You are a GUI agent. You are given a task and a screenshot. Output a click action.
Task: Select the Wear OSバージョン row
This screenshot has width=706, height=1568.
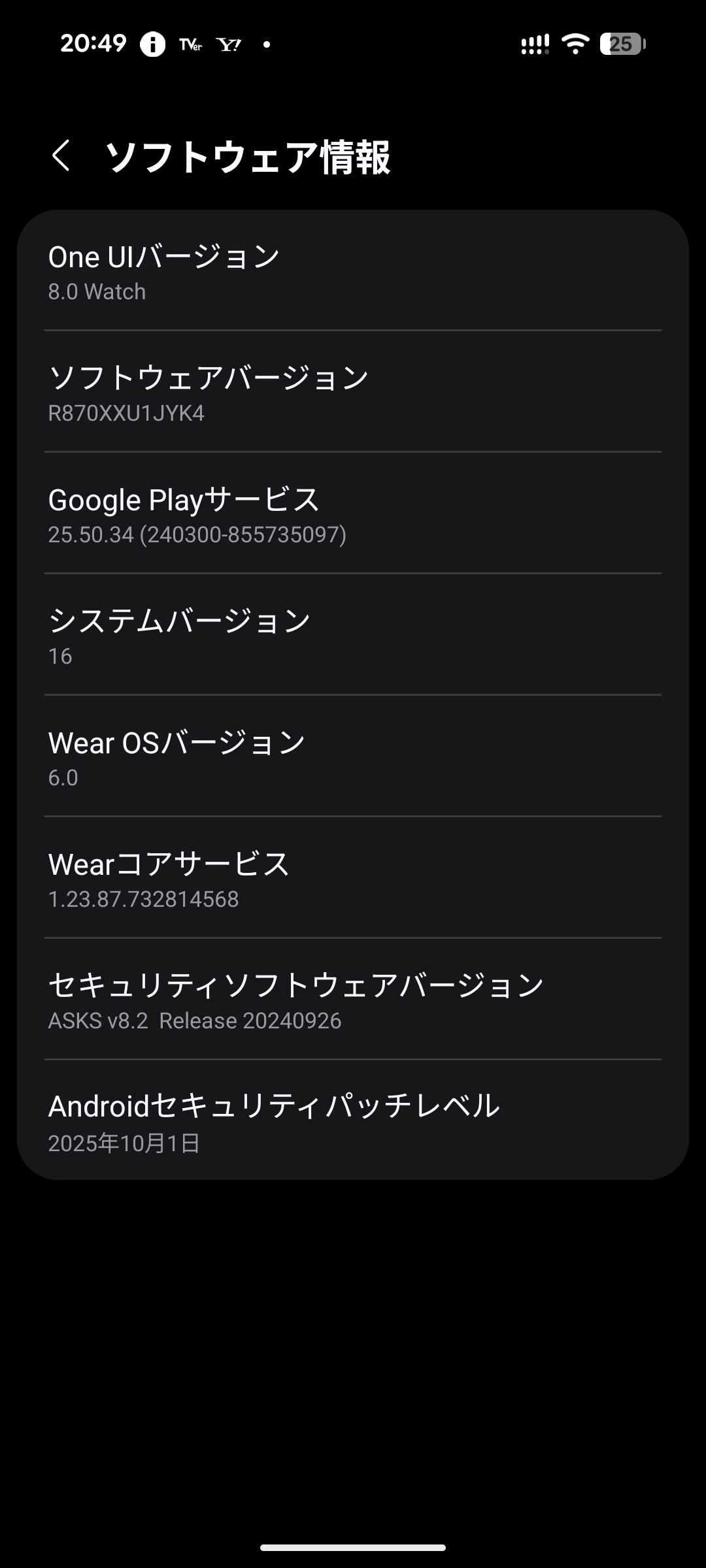pyautogui.click(x=353, y=758)
